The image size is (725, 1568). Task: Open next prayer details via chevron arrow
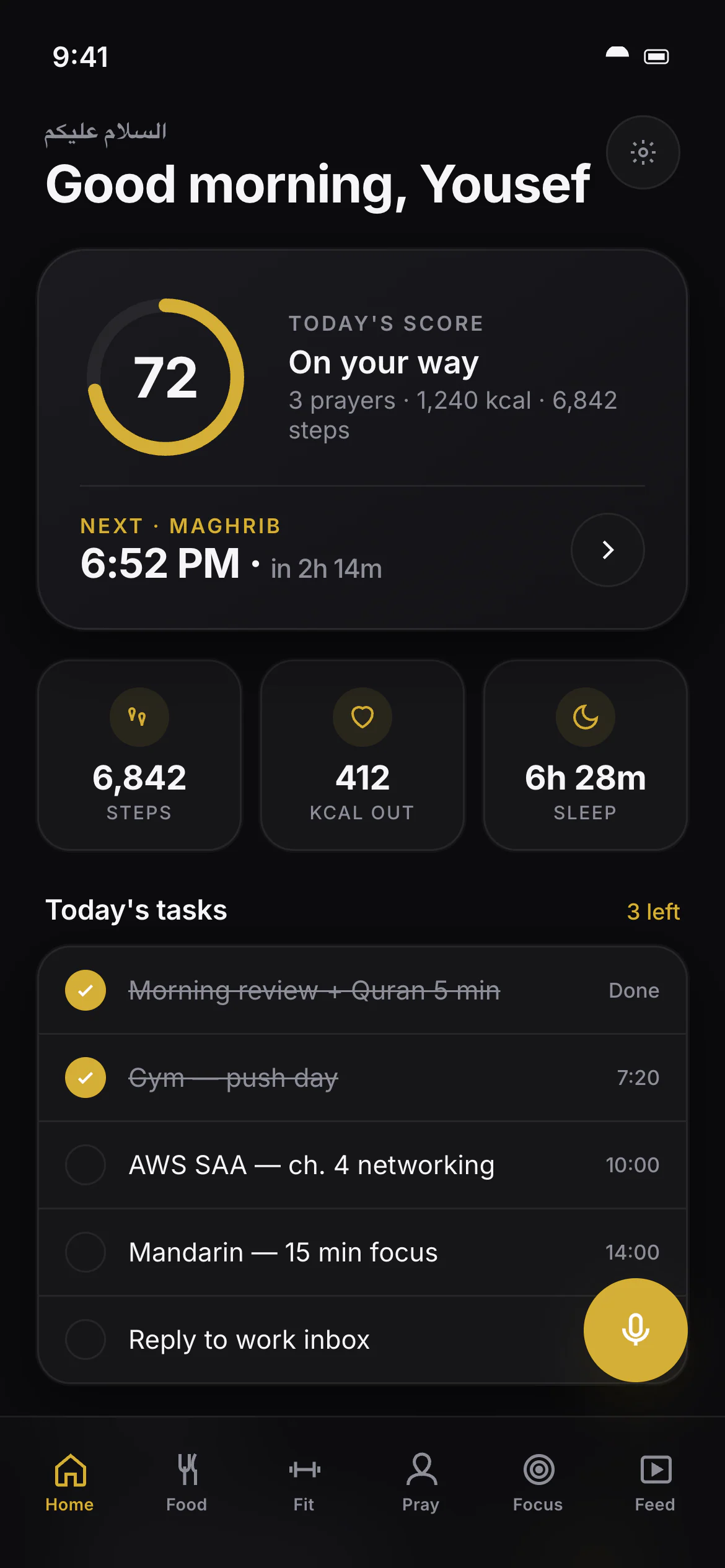[x=607, y=550]
